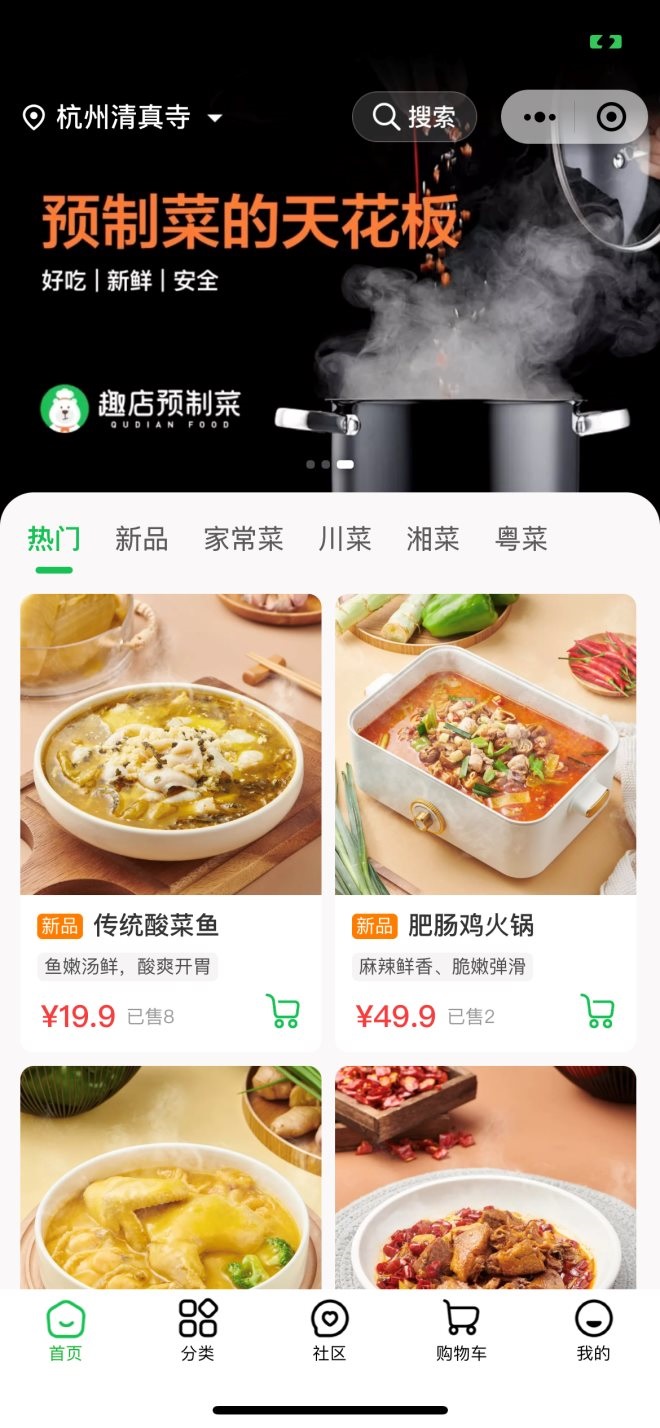Switch to the 新品 category tab
The width and height of the screenshot is (660, 1428).
pyautogui.click(x=141, y=539)
